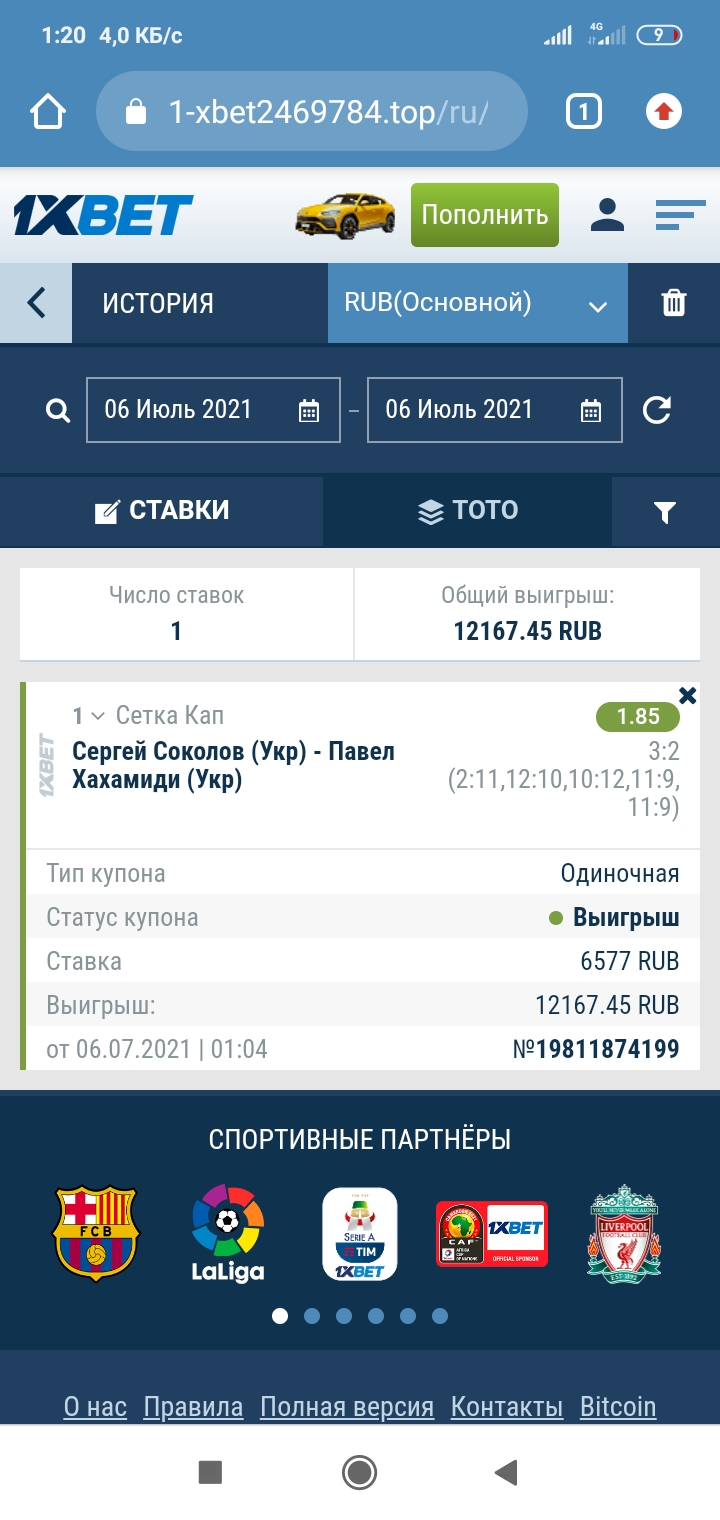The height and width of the screenshot is (1520, 720).
Task: Tap the browser home icon
Action: point(48,111)
